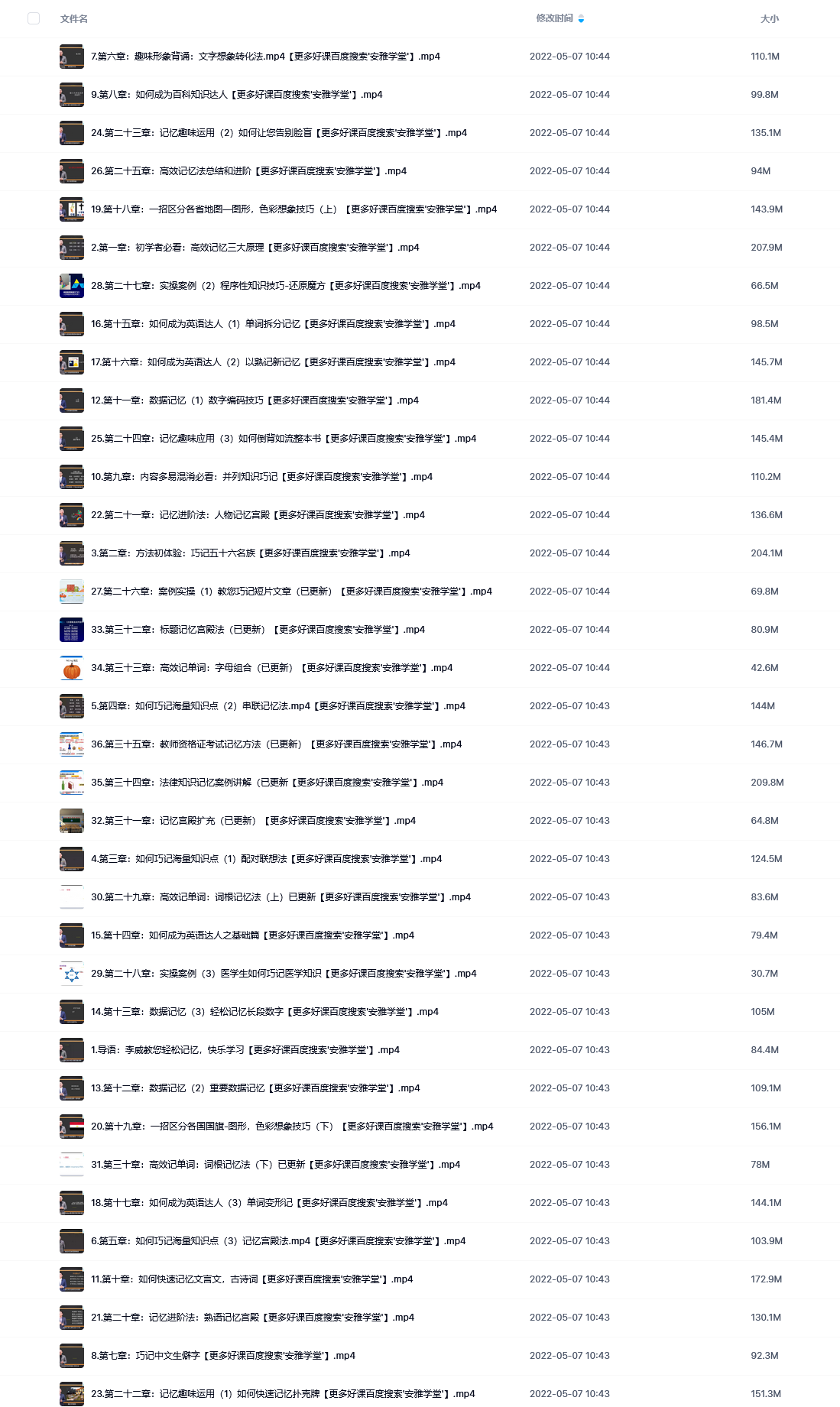Open 26.第二十五章 高效记忆法总结和进阶

[x=248, y=171]
